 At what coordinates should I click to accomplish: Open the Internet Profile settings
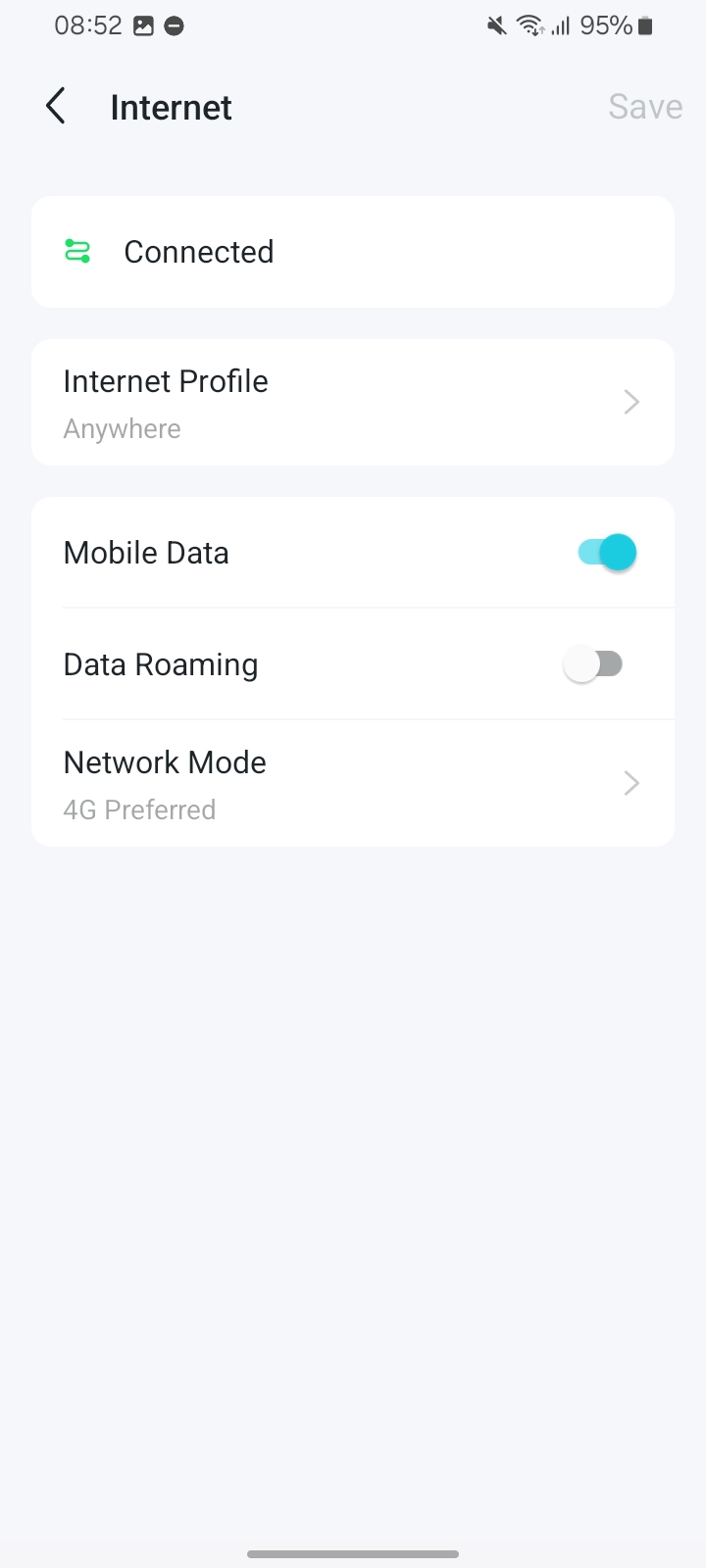[x=353, y=402]
